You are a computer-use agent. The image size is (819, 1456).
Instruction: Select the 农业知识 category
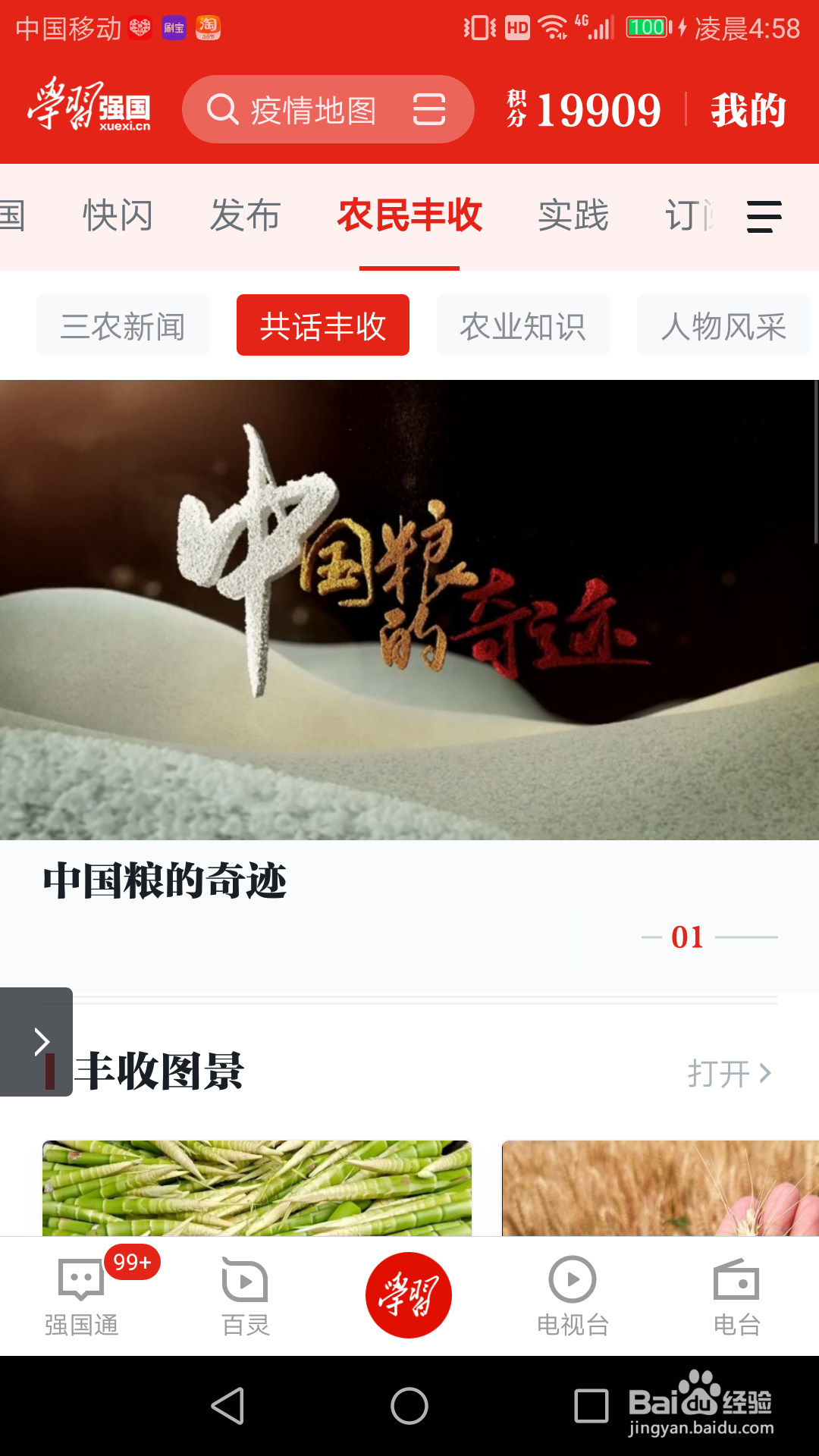point(522,325)
